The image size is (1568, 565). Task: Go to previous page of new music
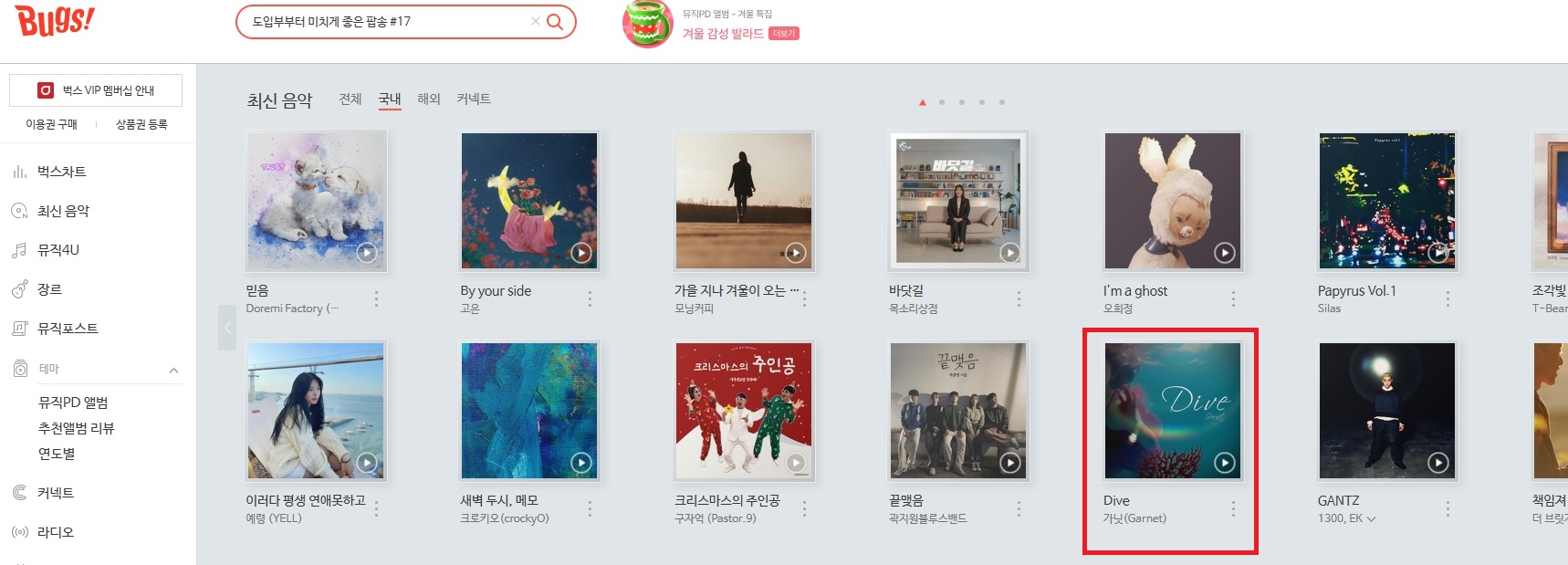tap(227, 328)
